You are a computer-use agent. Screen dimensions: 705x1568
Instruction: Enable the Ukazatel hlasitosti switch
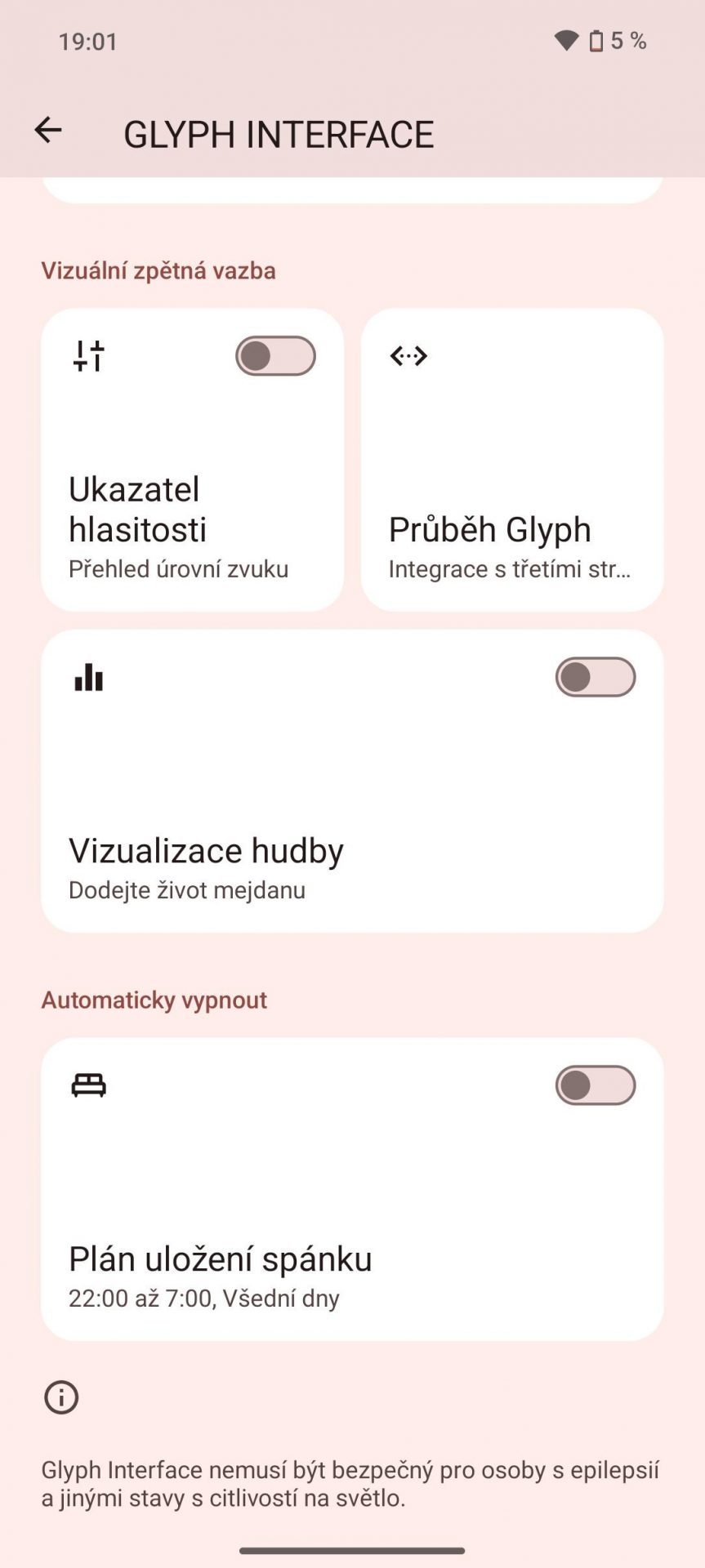coord(275,356)
